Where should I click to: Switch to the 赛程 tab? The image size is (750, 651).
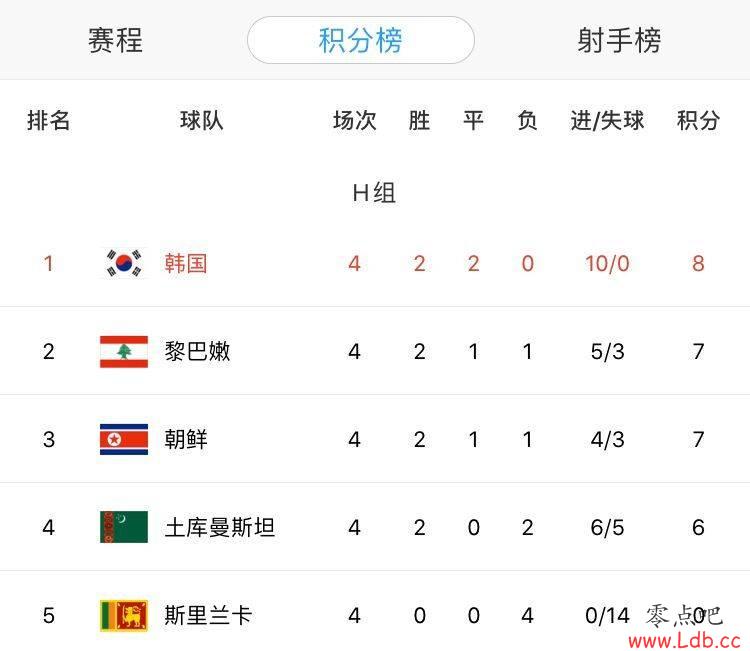pos(115,40)
